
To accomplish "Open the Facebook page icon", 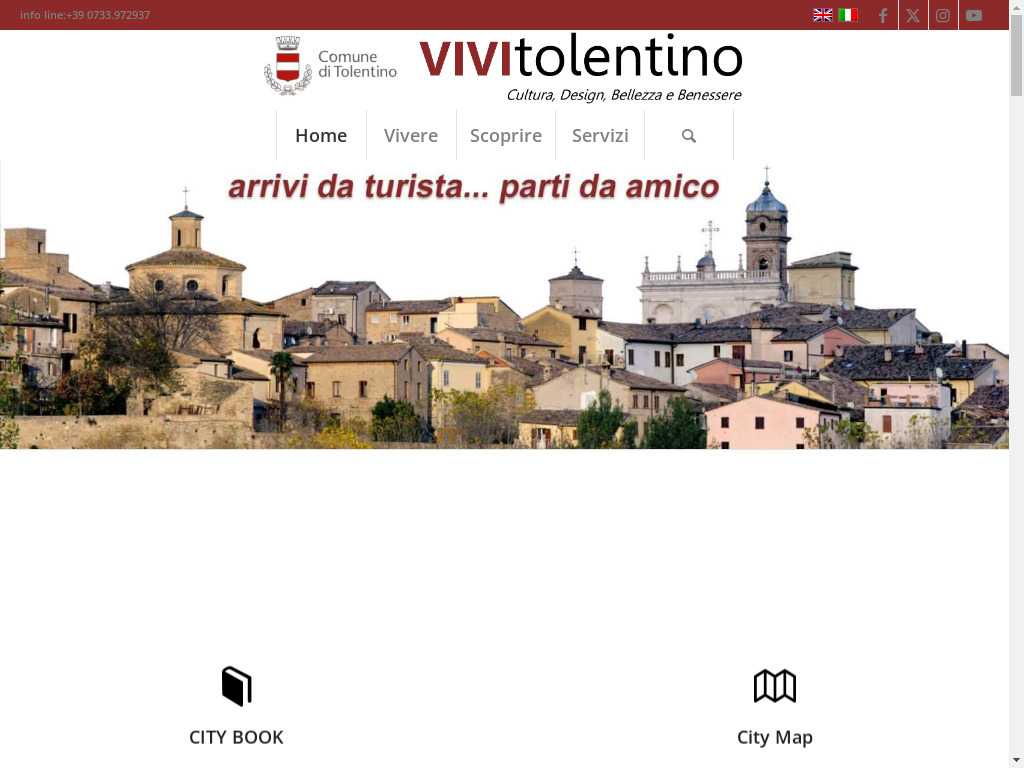I will pyautogui.click(x=883, y=15).
